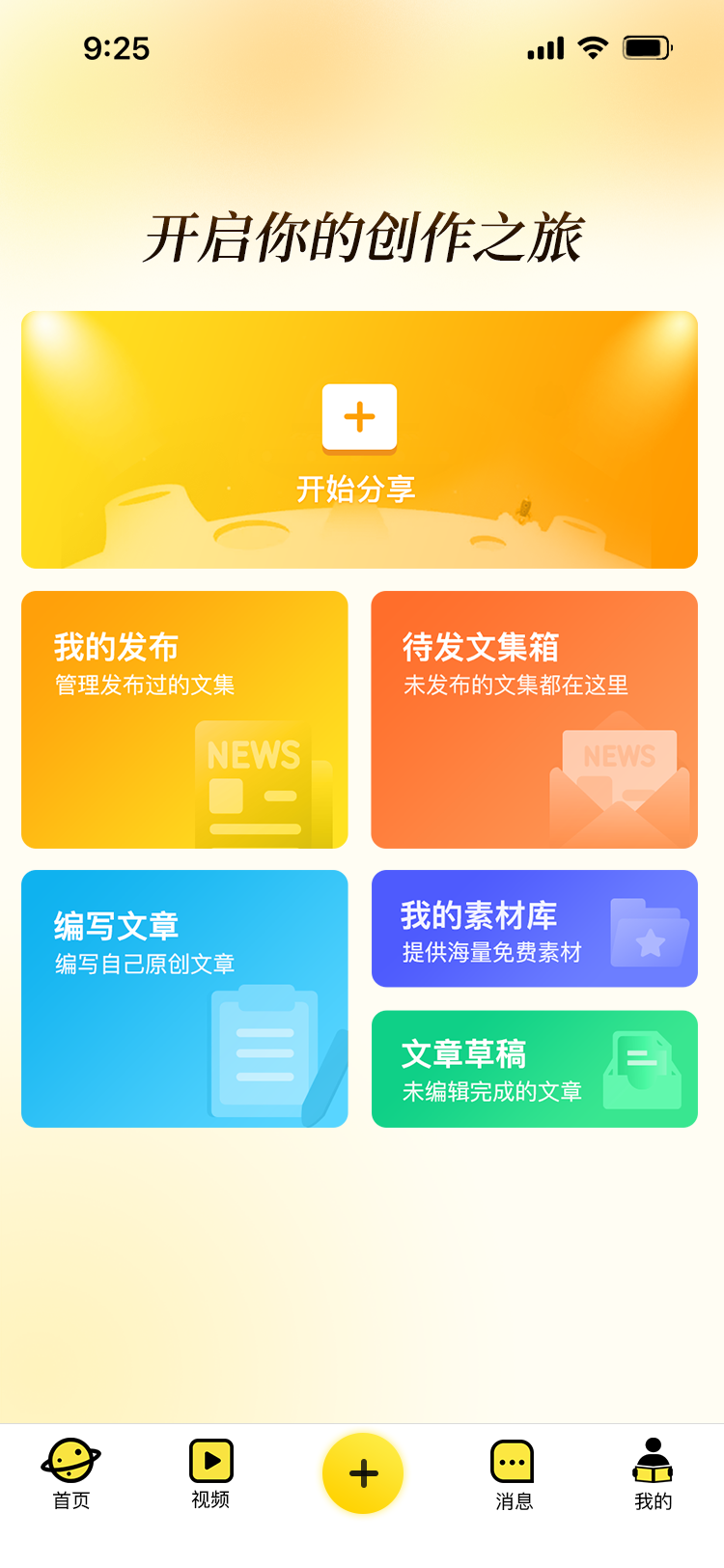Viewport: 724px width, 1568px height.
Task: Open the 待发文集箱 card
Action: coord(535,719)
